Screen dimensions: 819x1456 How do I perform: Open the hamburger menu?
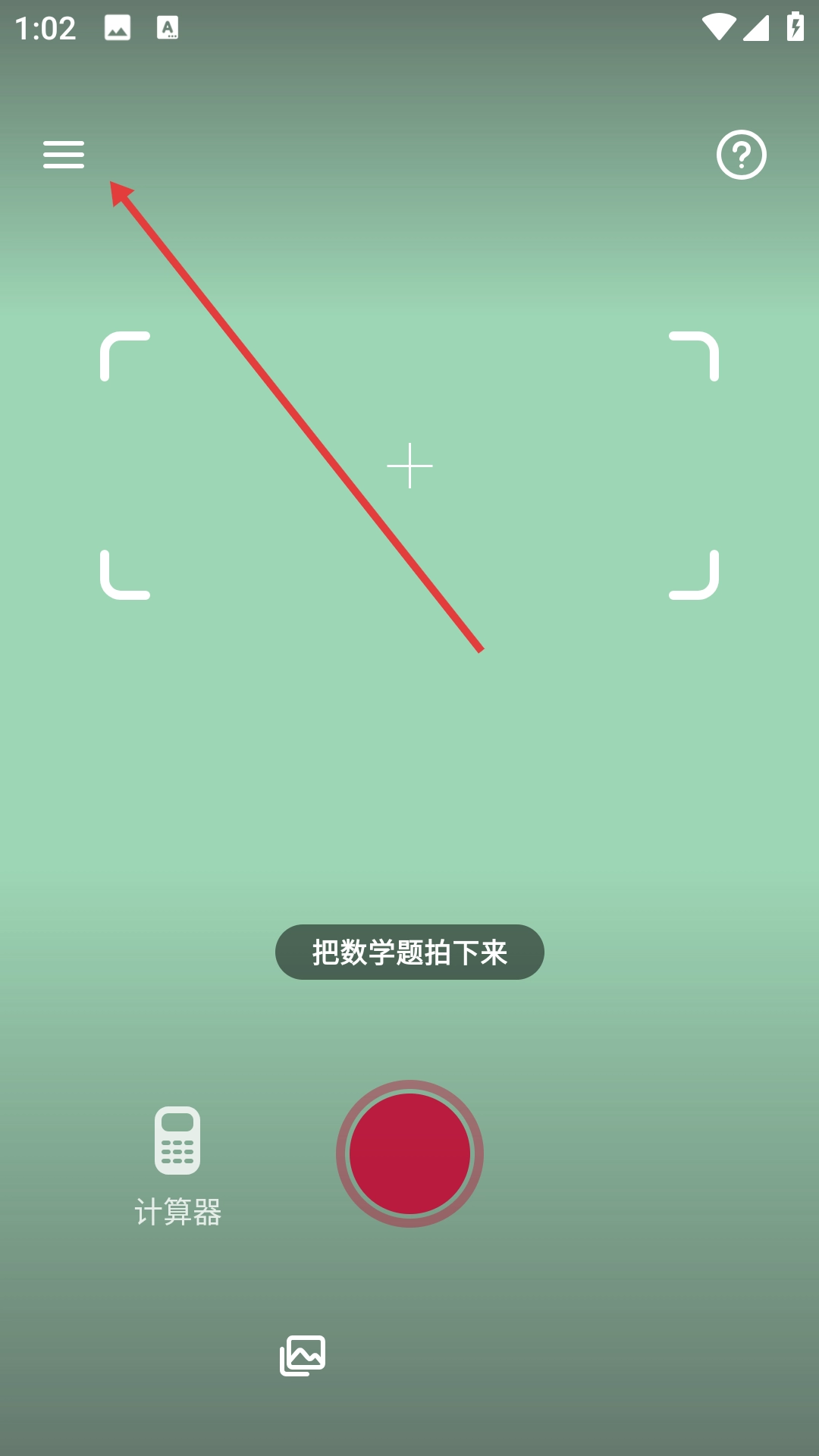(64, 155)
